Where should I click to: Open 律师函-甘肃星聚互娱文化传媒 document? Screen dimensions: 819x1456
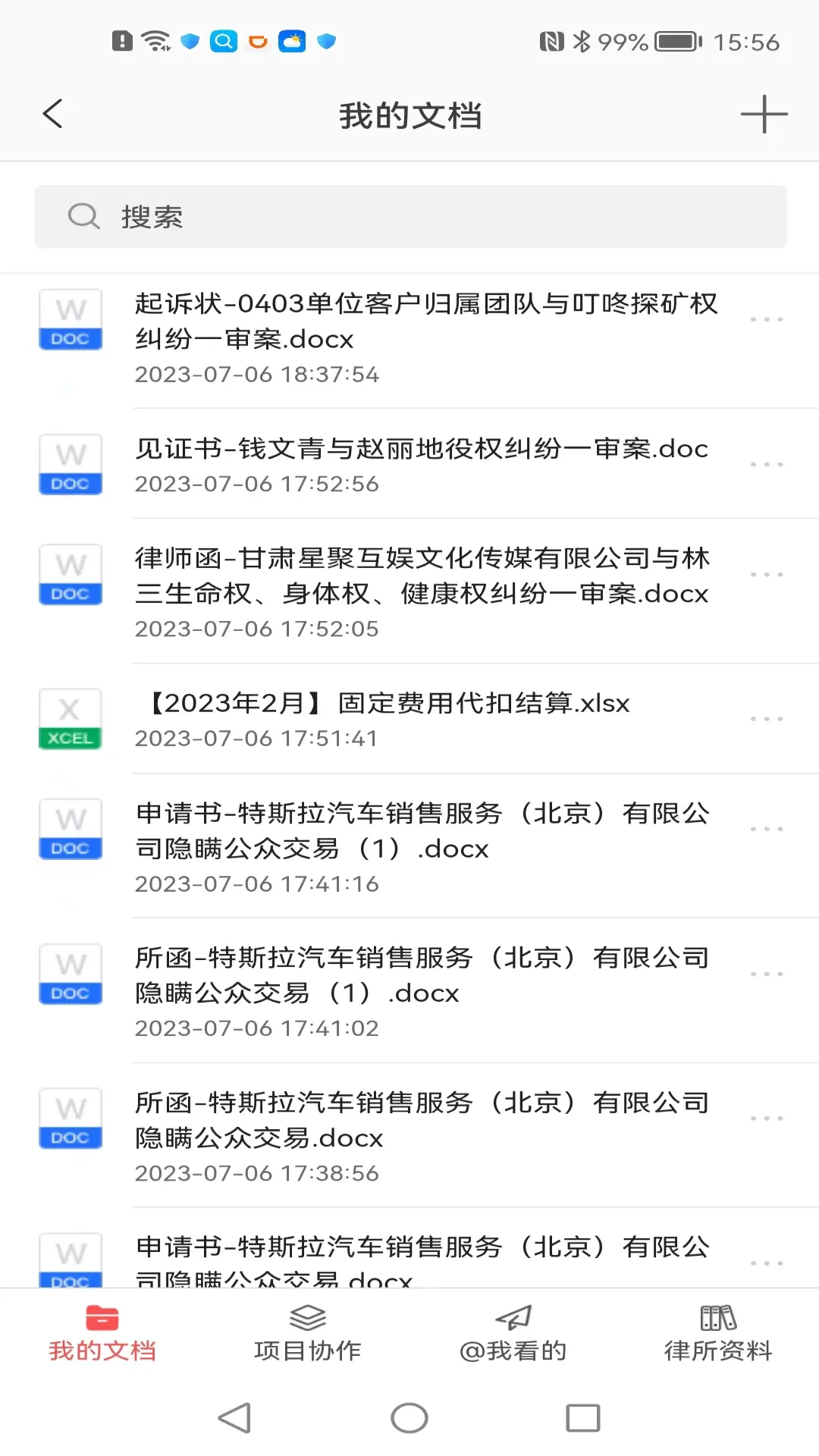[x=409, y=591]
